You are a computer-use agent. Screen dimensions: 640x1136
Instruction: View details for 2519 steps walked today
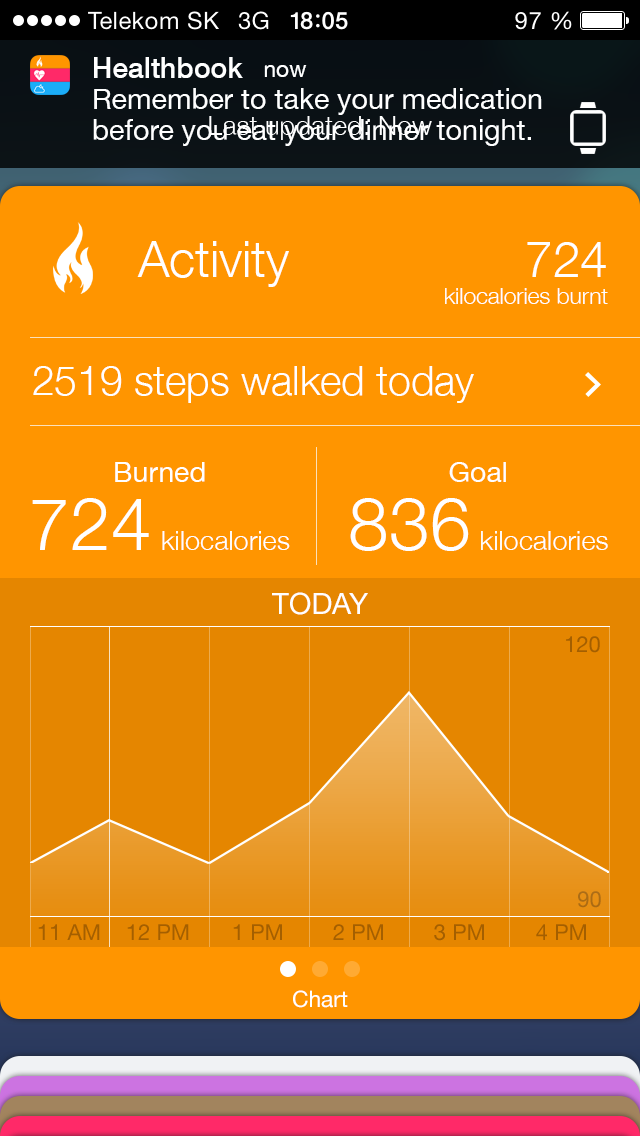[318, 382]
